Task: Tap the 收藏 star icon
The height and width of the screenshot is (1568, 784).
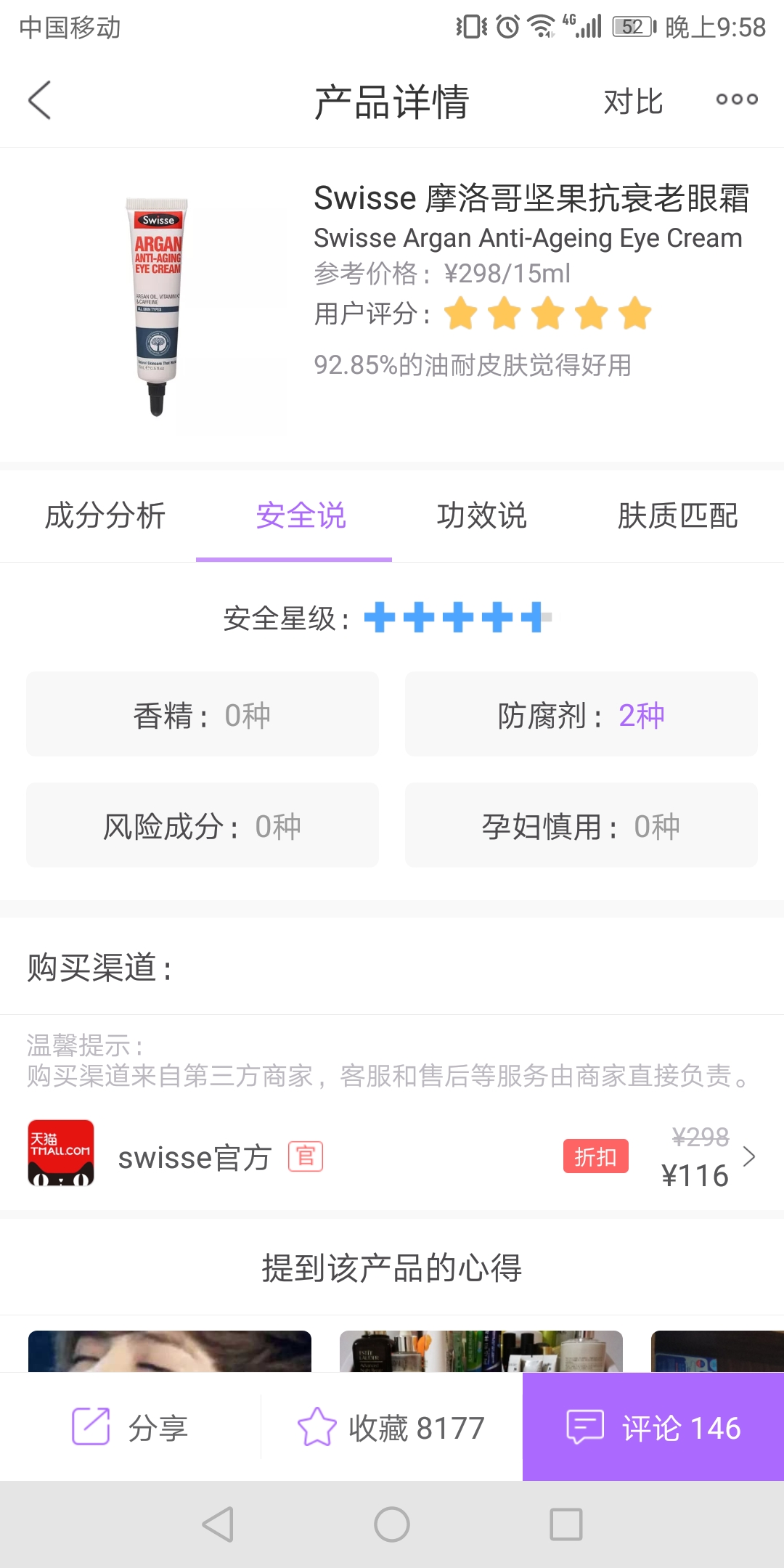Action: click(317, 1426)
